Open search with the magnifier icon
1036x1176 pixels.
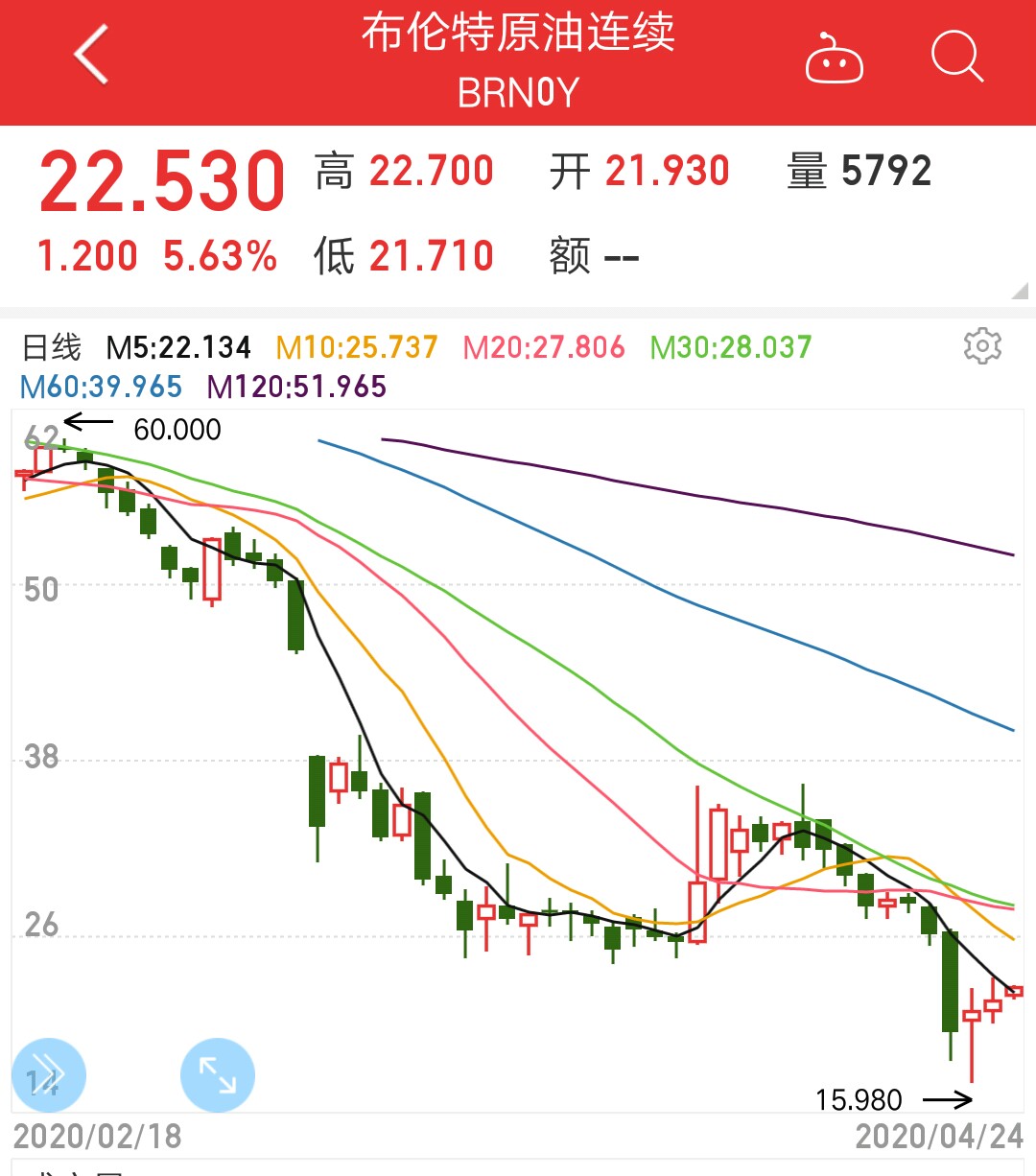coord(956,57)
